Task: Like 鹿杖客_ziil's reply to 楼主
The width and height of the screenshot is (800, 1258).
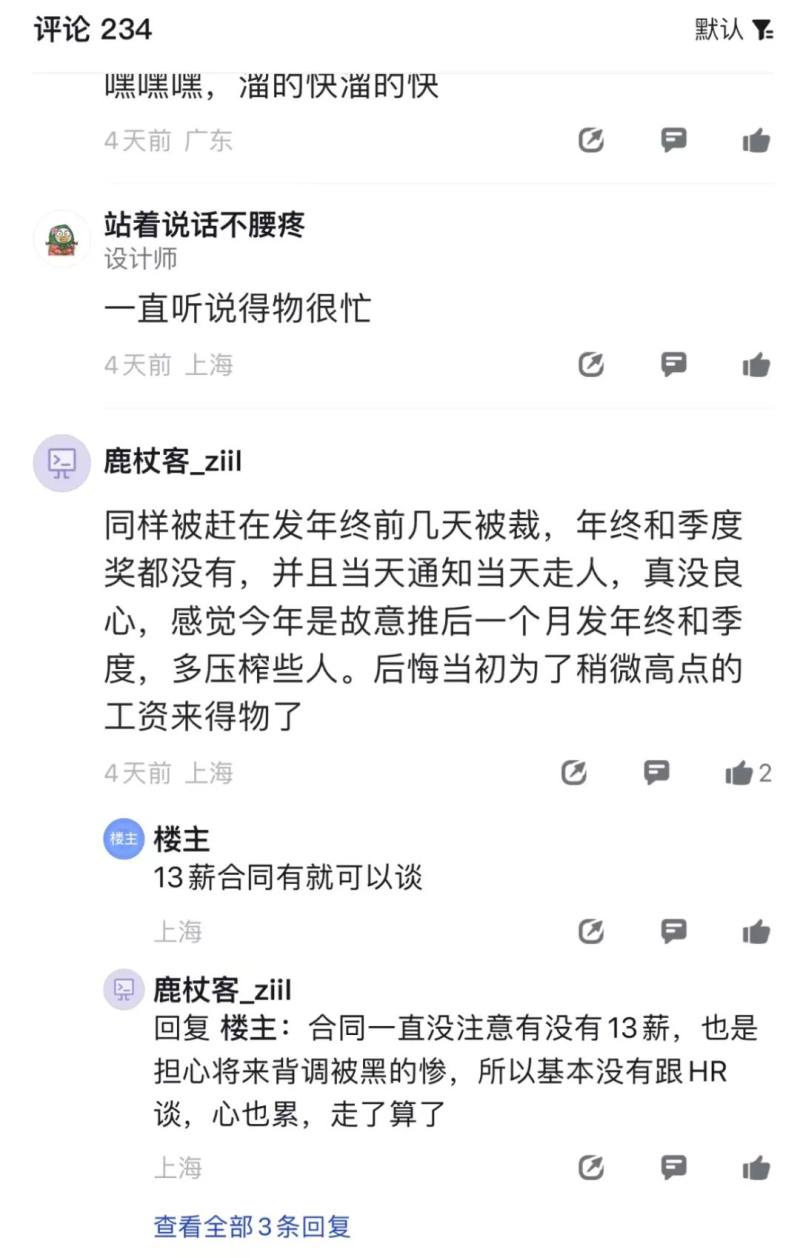Action: click(x=756, y=1167)
